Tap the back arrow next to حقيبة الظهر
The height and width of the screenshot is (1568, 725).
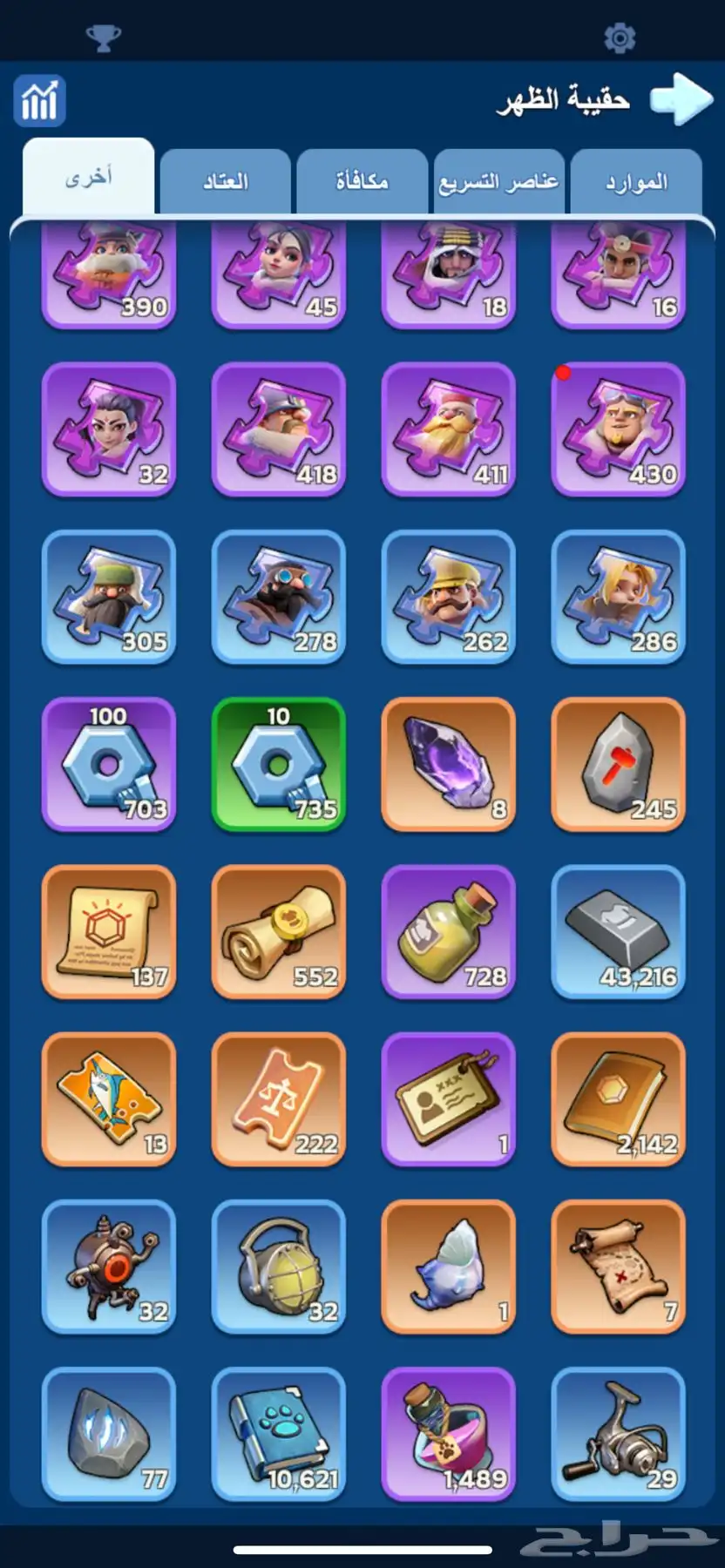681,99
